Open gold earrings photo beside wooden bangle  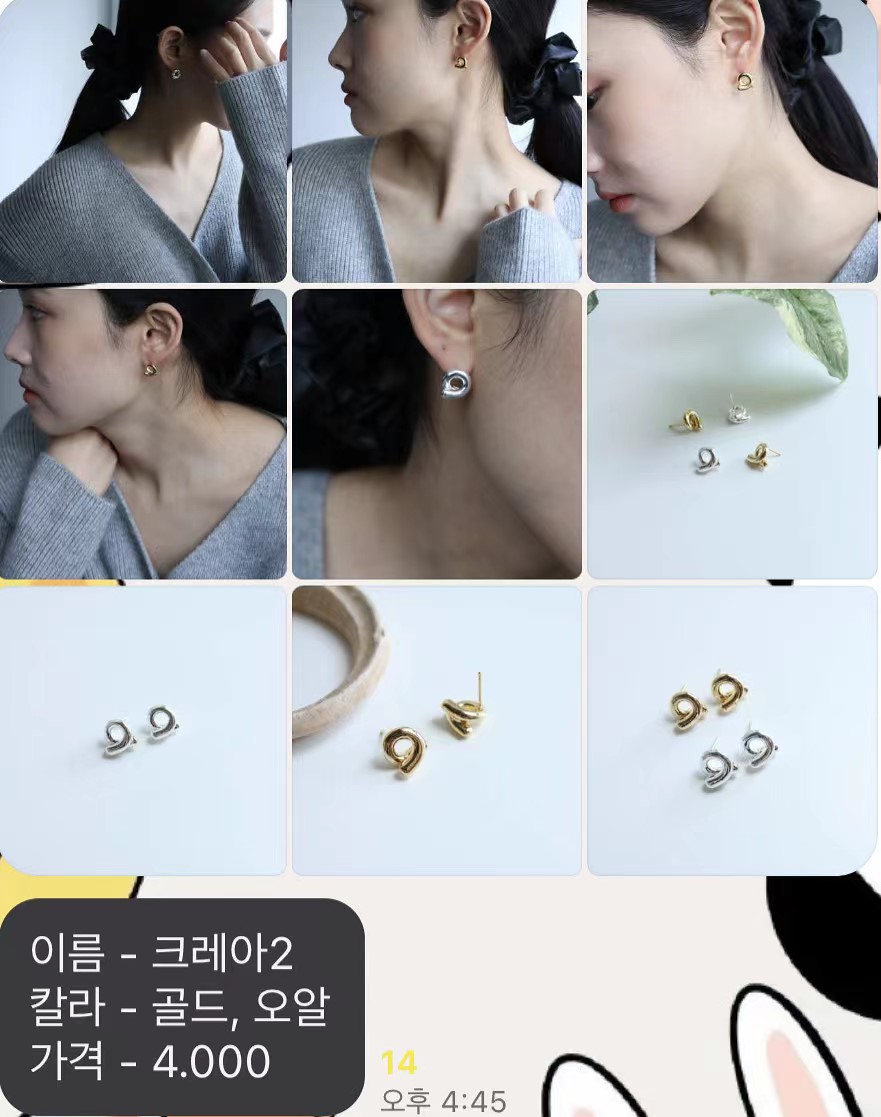[x=436, y=730]
